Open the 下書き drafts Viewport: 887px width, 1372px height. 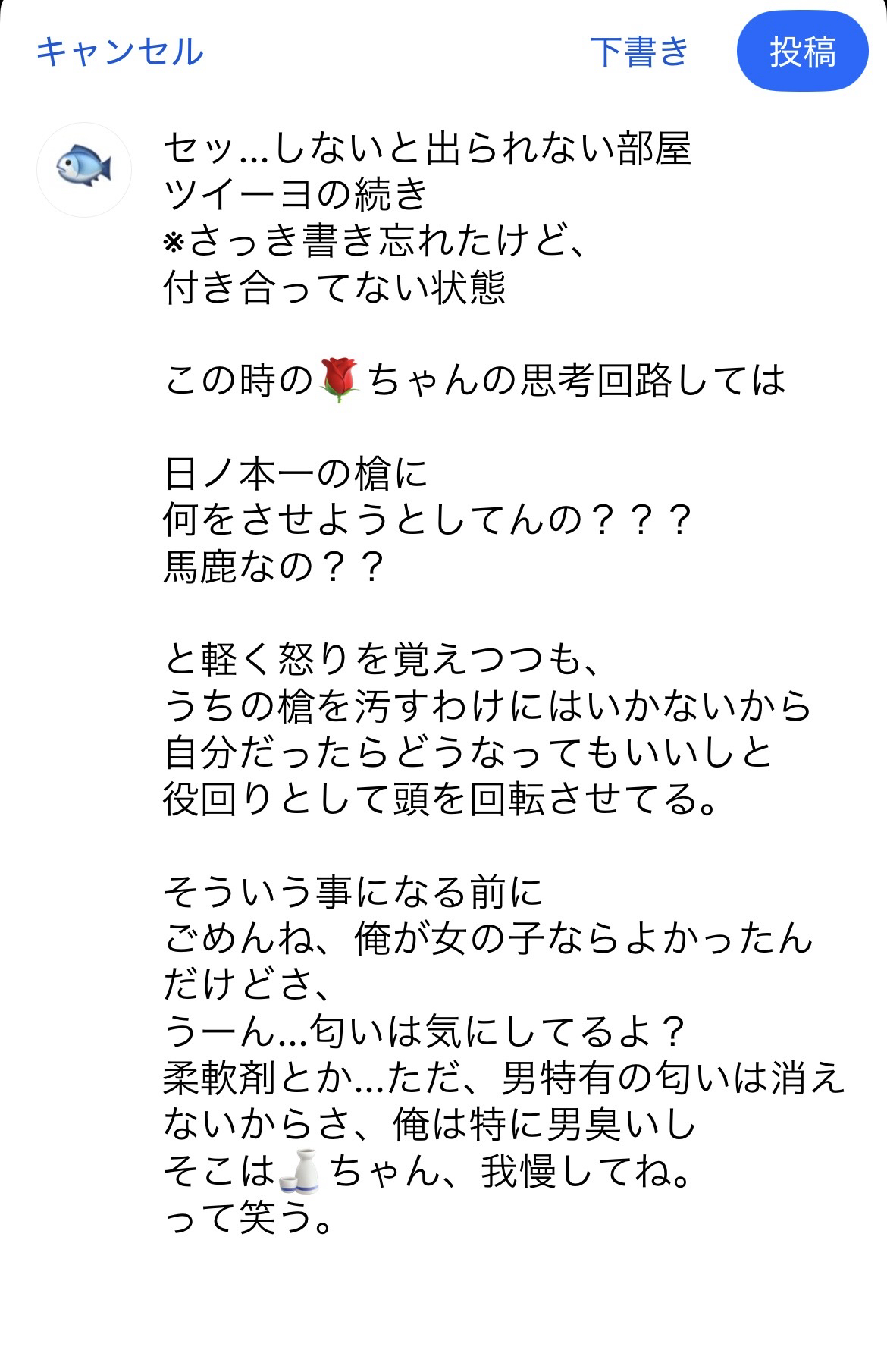pyautogui.click(x=639, y=52)
